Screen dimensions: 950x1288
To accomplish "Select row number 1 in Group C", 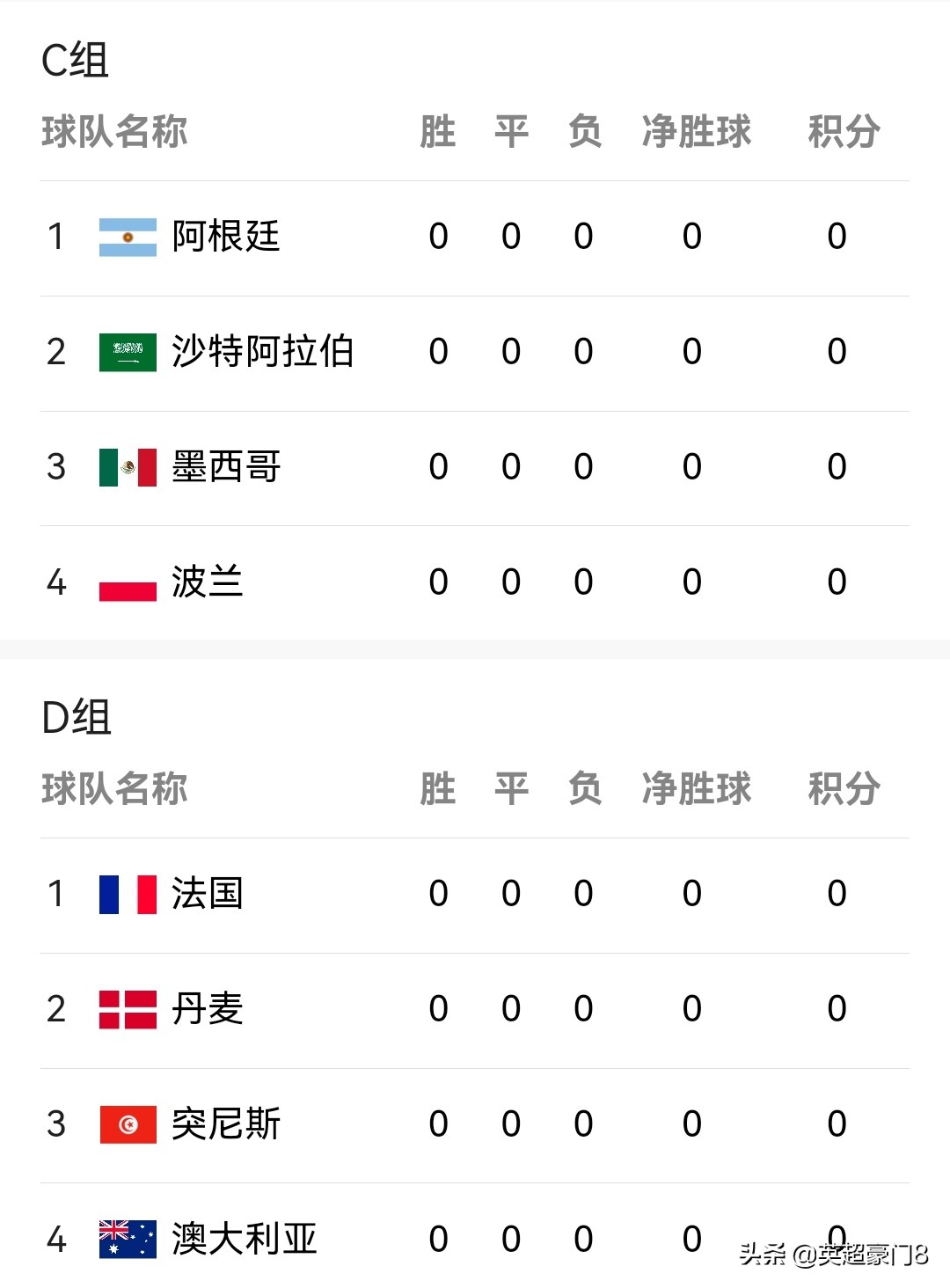I will [56, 236].
